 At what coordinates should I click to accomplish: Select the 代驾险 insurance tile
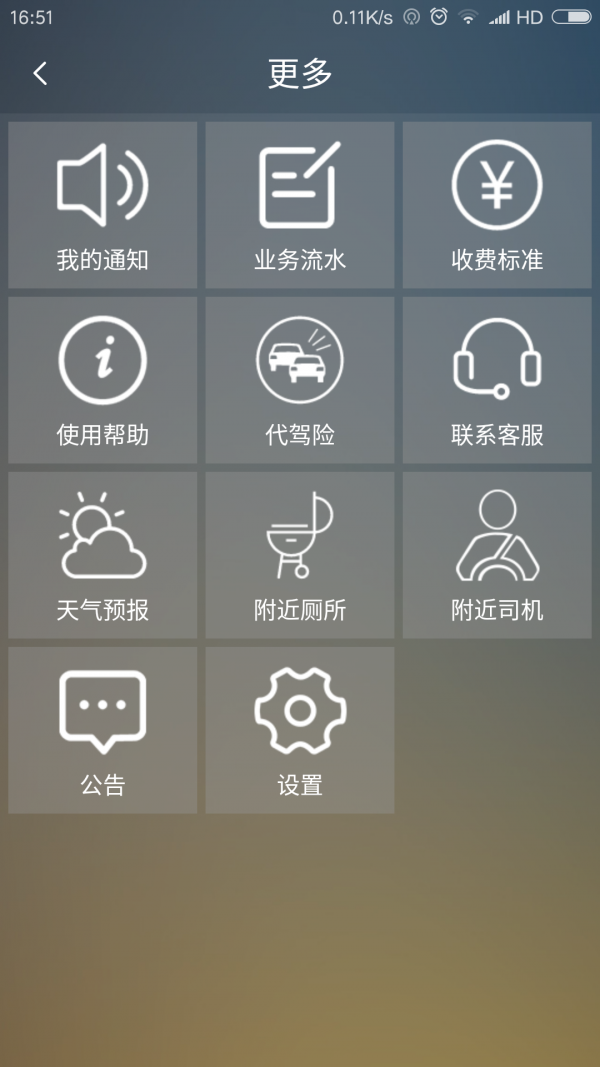click(x=300, y=380)
